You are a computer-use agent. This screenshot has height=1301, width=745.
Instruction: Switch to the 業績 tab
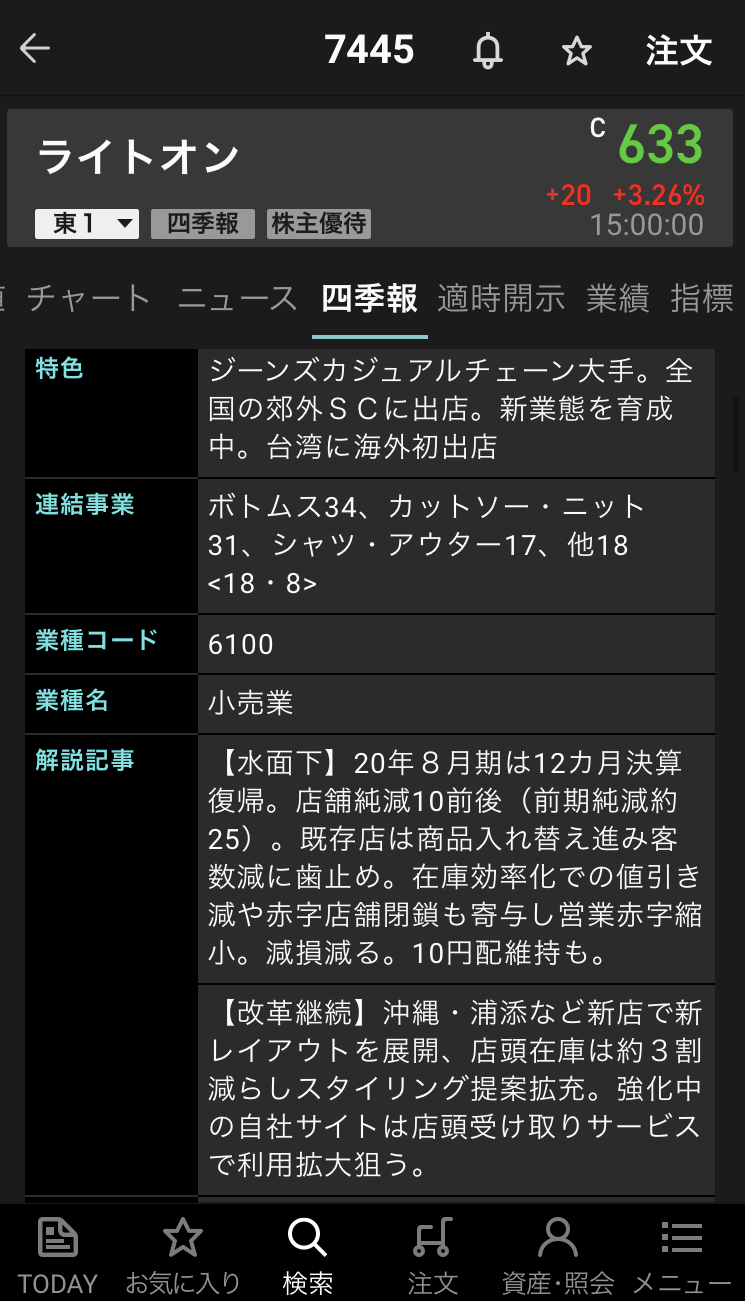point(617,298)
